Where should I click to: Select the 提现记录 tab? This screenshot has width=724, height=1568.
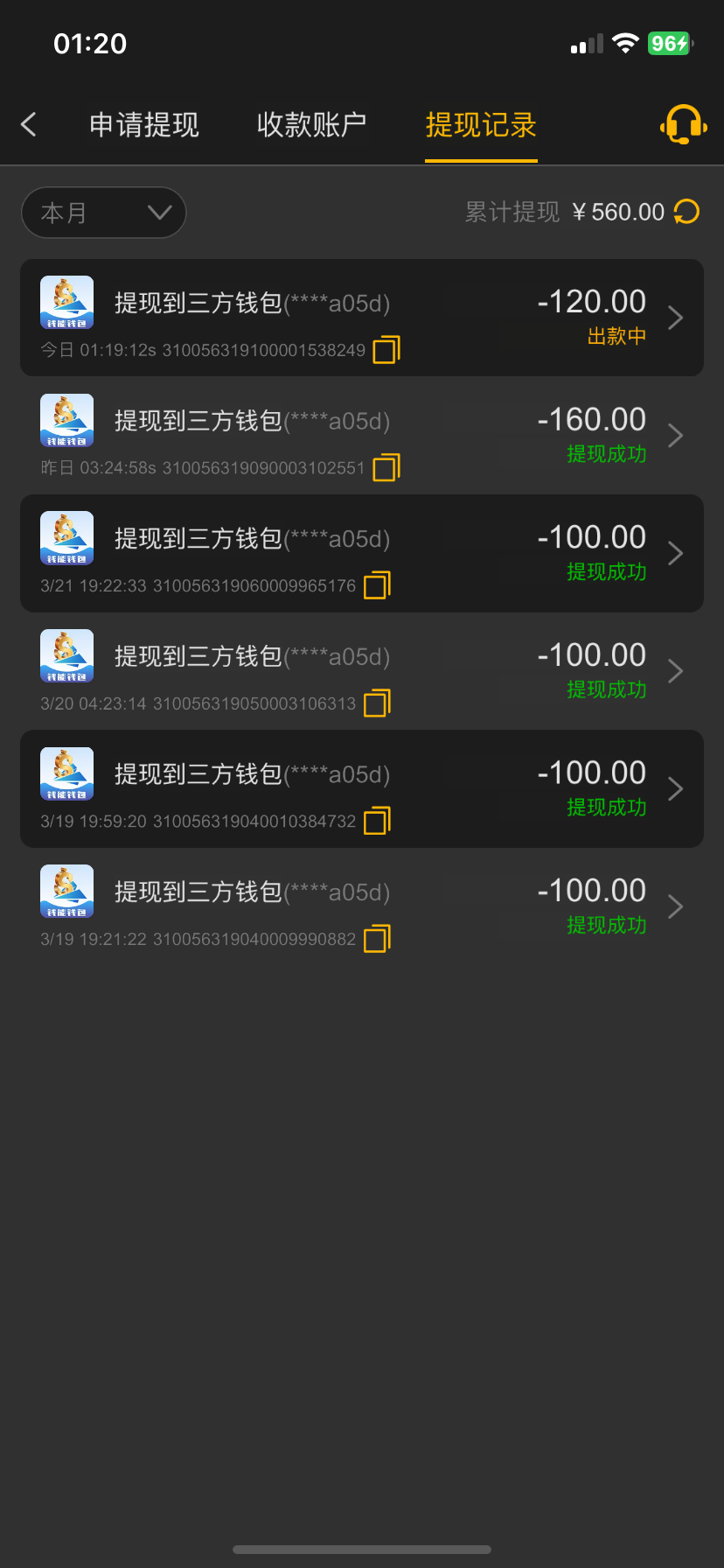tap(481, 125)
